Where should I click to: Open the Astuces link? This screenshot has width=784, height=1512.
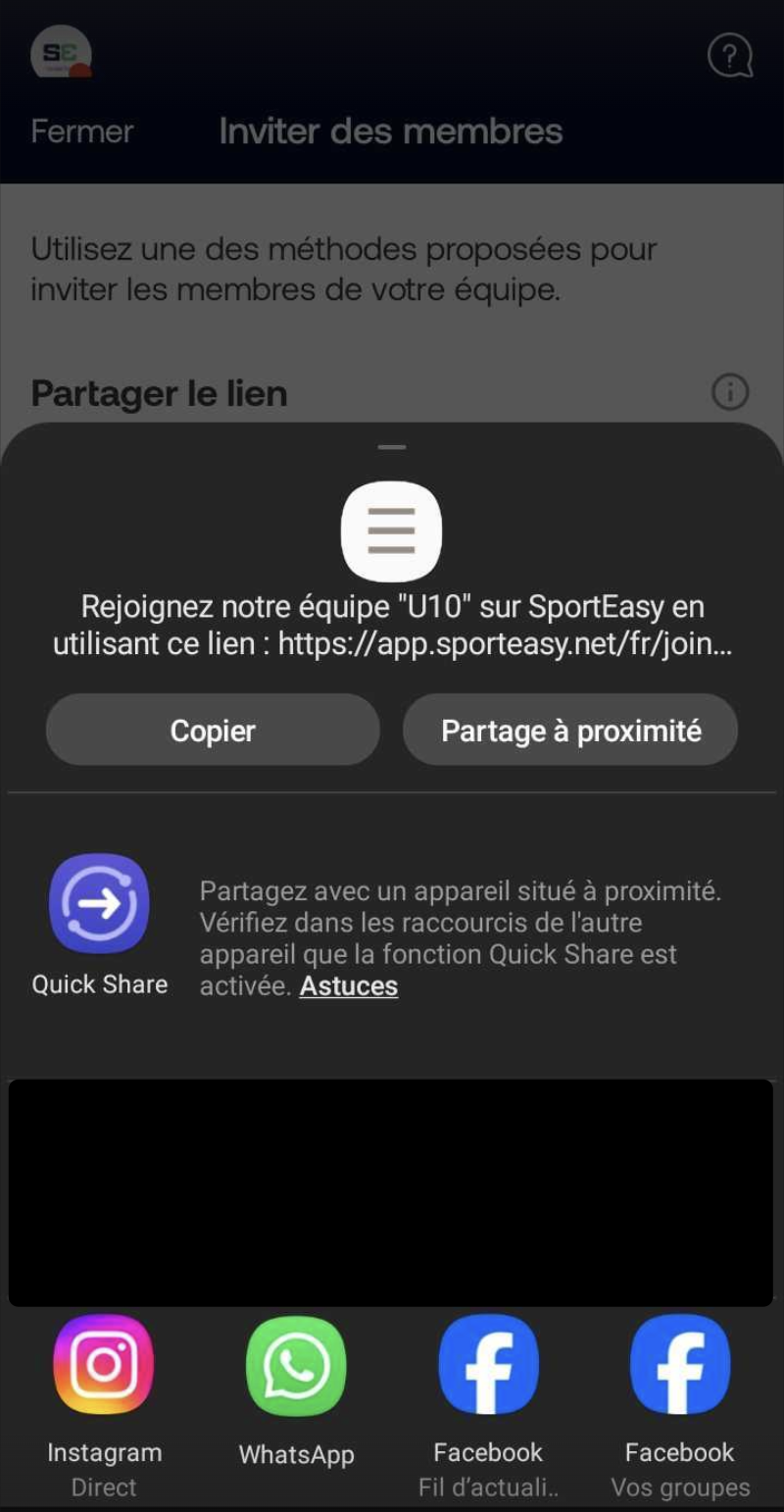(348, 986)
